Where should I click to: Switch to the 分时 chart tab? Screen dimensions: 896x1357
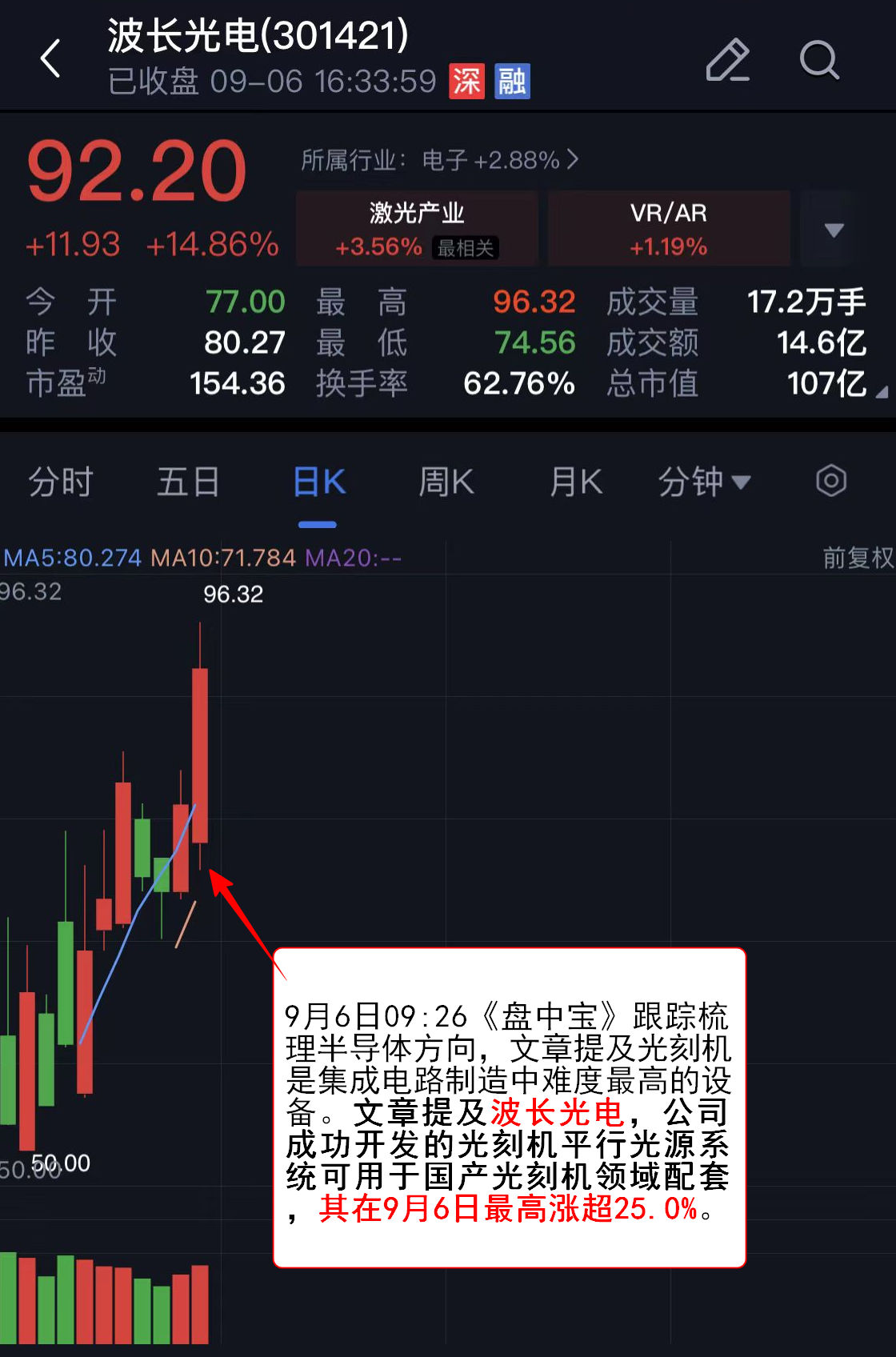61,482
